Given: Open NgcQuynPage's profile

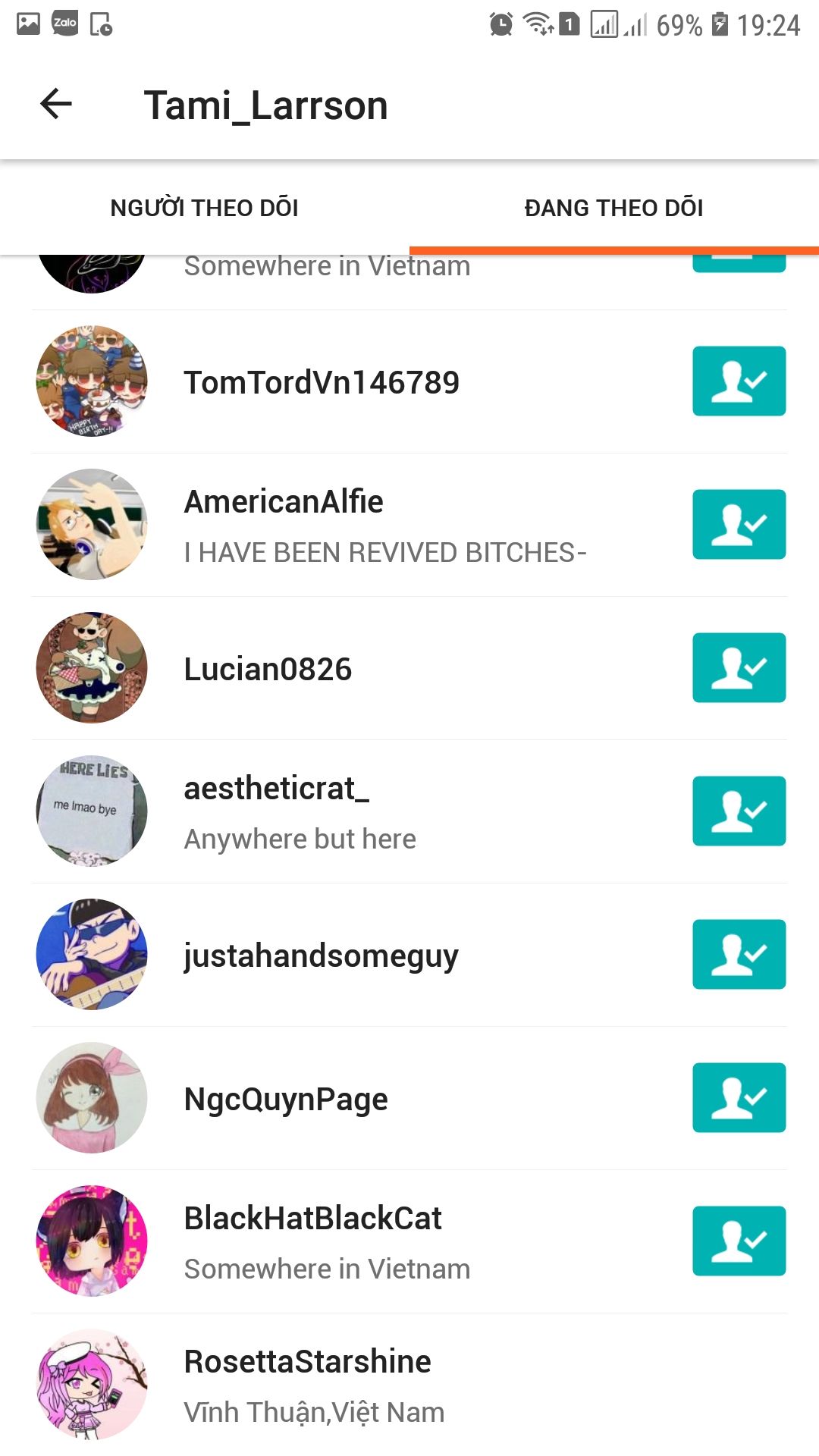Looking at the screenshot, I should [286, 1099].
